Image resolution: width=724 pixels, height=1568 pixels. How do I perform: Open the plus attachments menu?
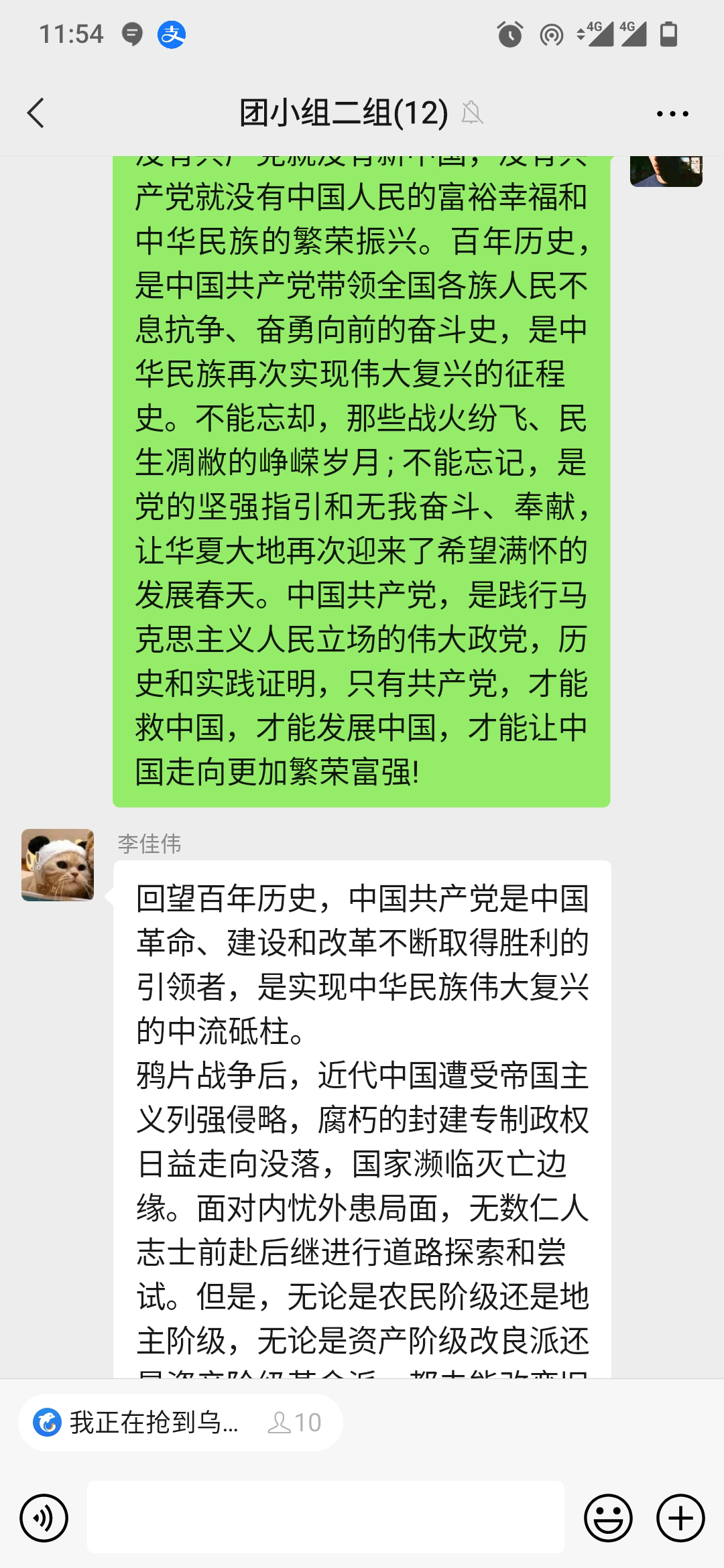(x=680, y=1518)
